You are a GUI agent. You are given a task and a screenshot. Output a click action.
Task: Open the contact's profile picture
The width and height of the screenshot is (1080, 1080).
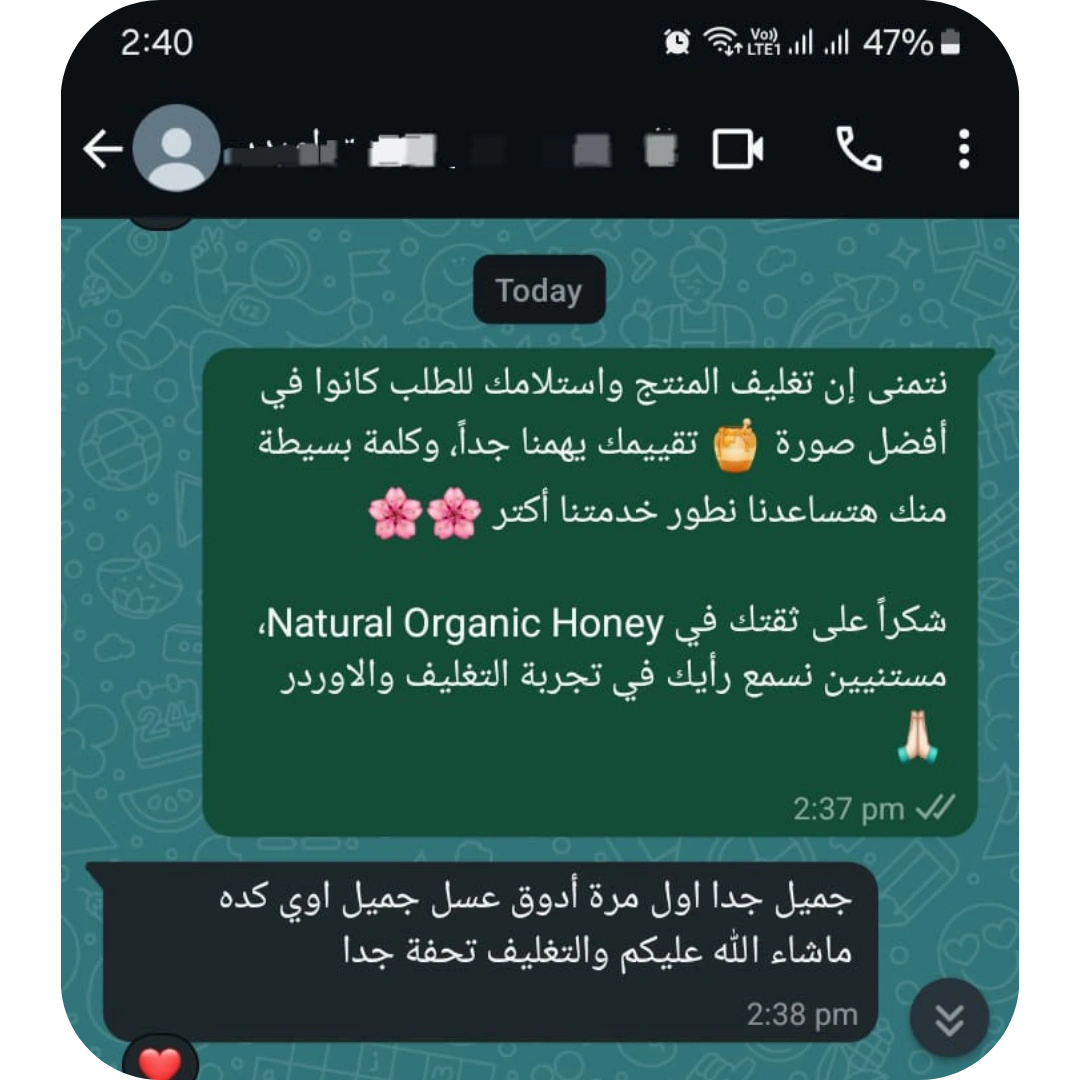(177, 148)
